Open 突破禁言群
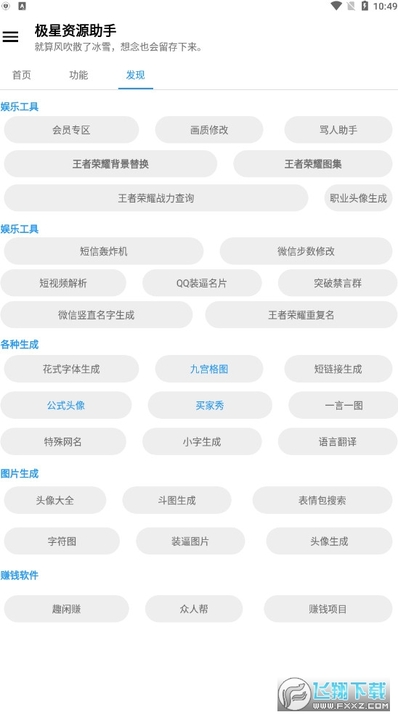This screenshot has width=398, height=720. click(337, 283)
